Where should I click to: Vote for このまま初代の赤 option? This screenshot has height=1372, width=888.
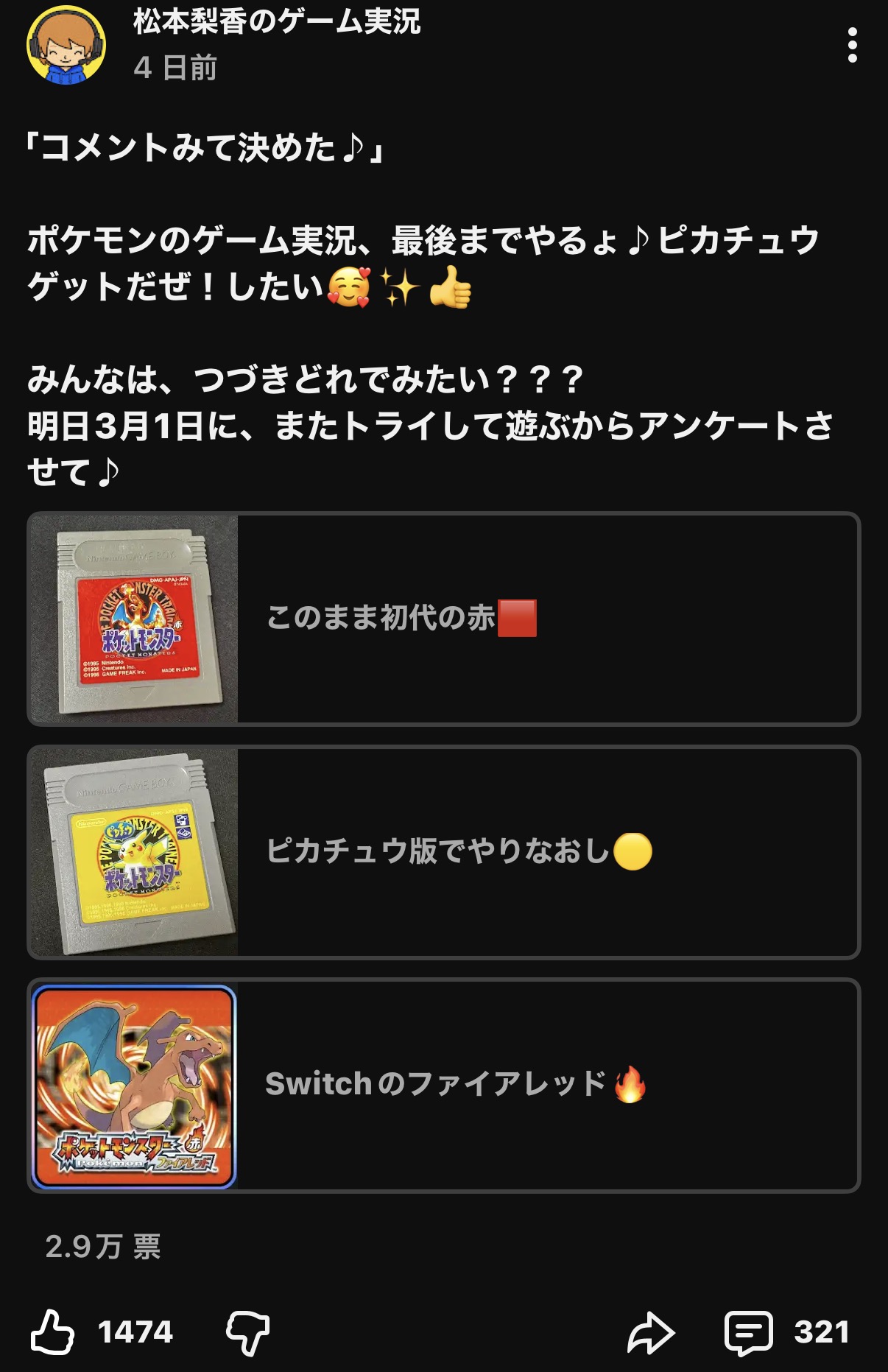pyautogui.click(x=443, y=619)
